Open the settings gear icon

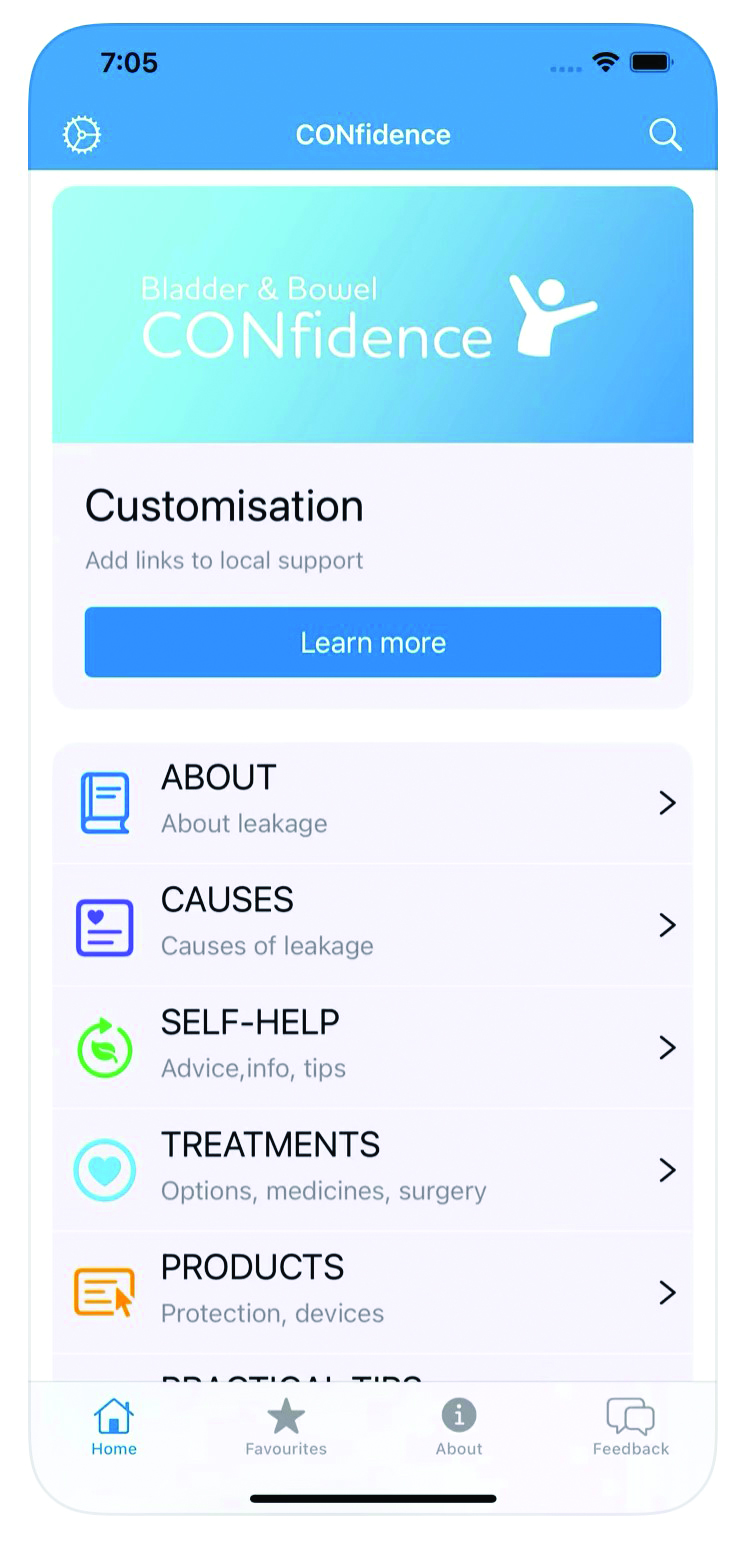82,135
